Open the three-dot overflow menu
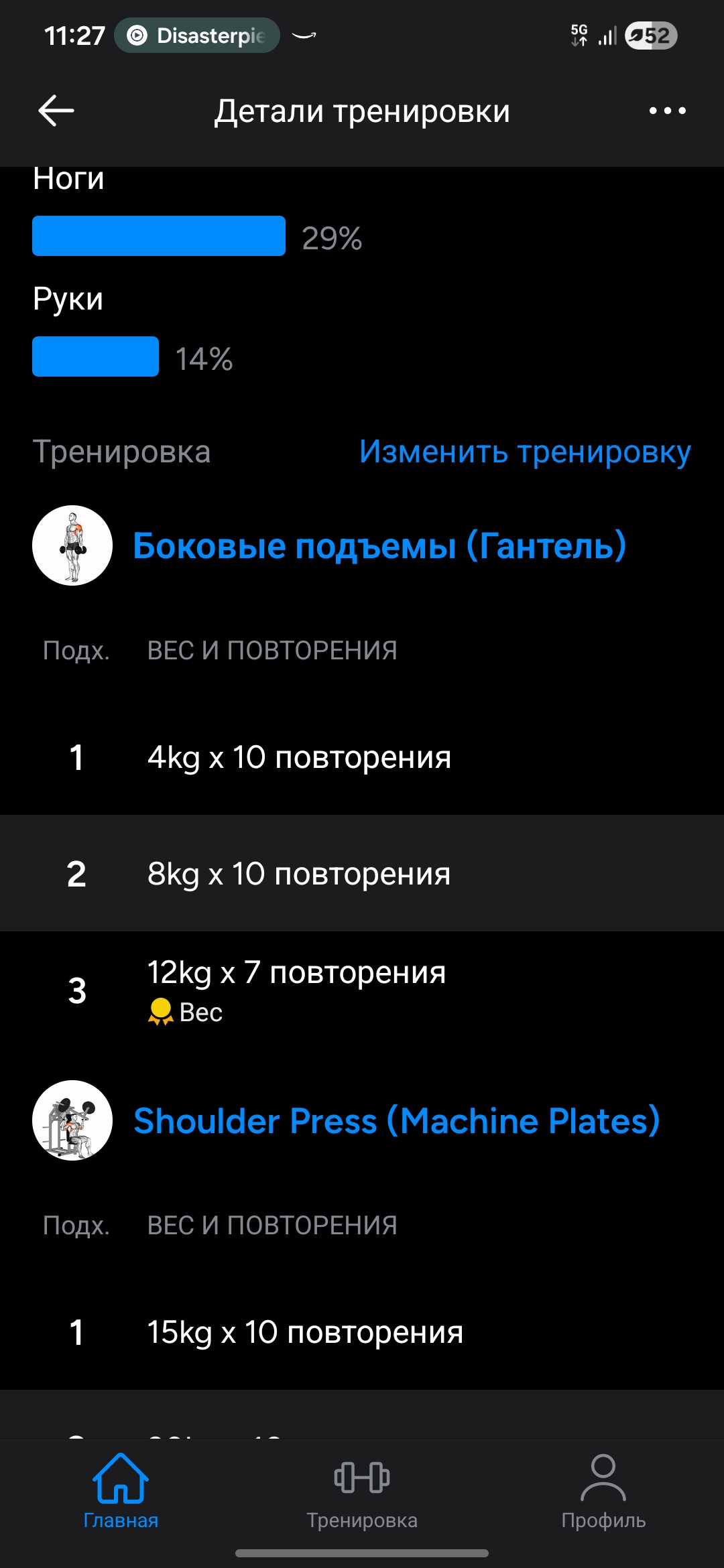724x1568 pixels. (667, 111)
